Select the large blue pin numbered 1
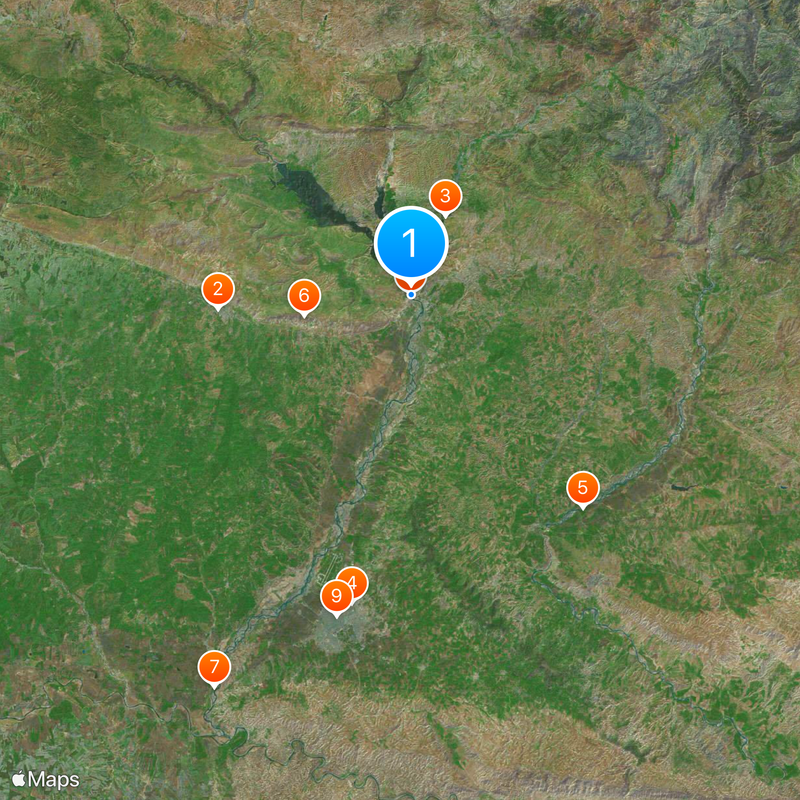 (x=411, y=243)
